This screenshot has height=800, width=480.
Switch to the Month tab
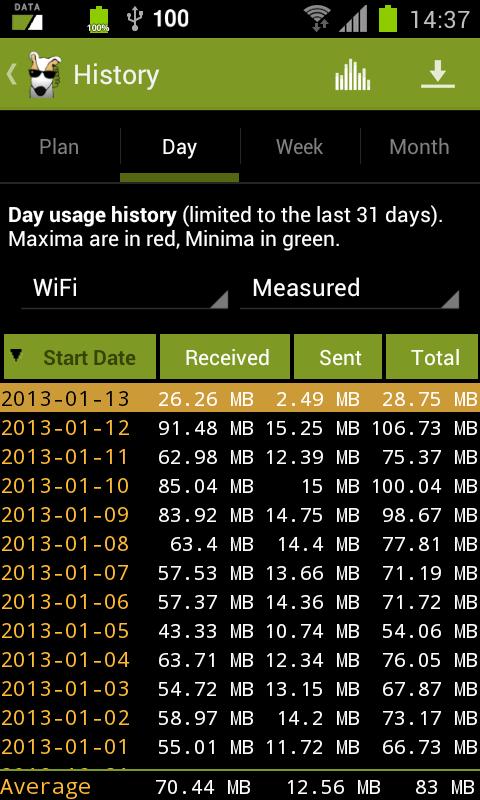pyautogui.click(x=420, y=147)
